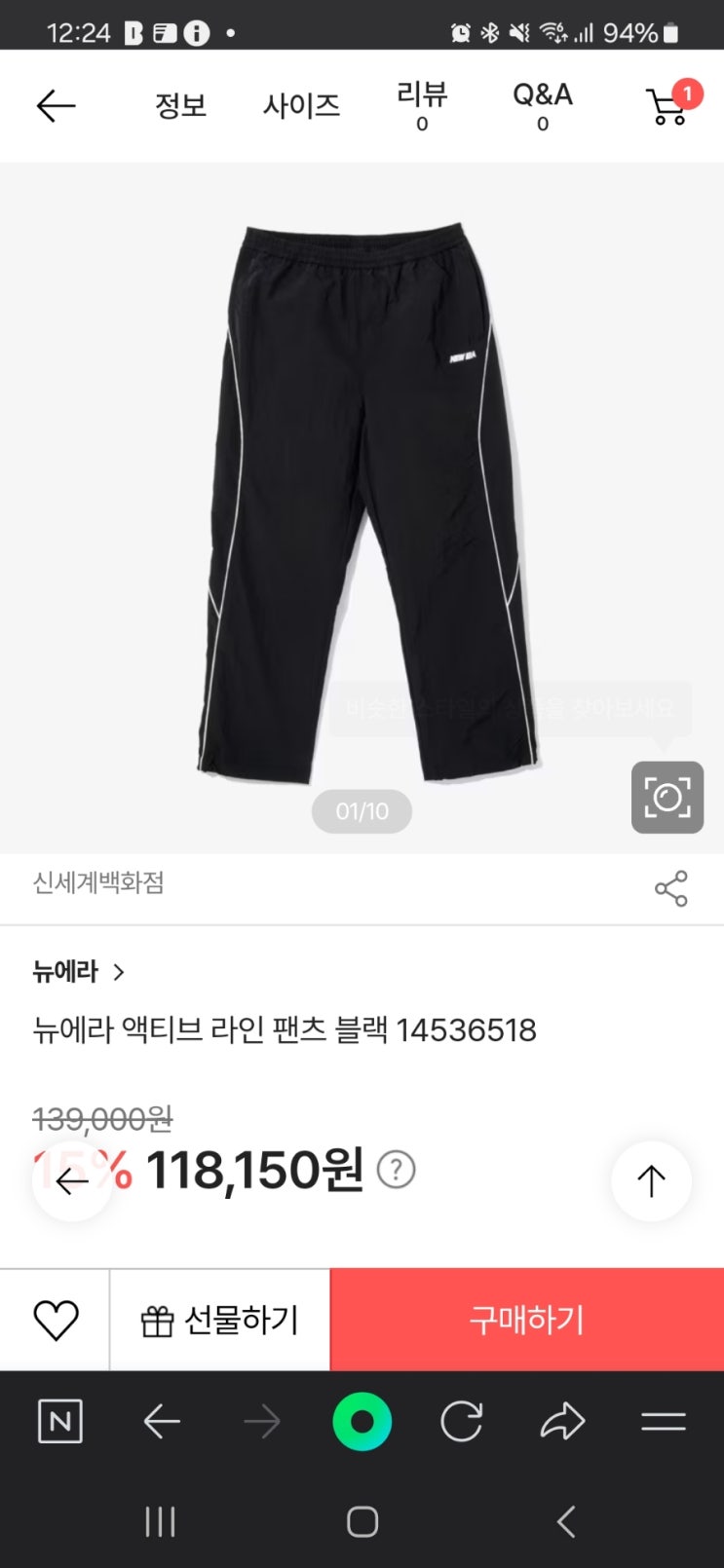Switch to the 정보 tab
The image size is (724, 1568).
(180, 105)
